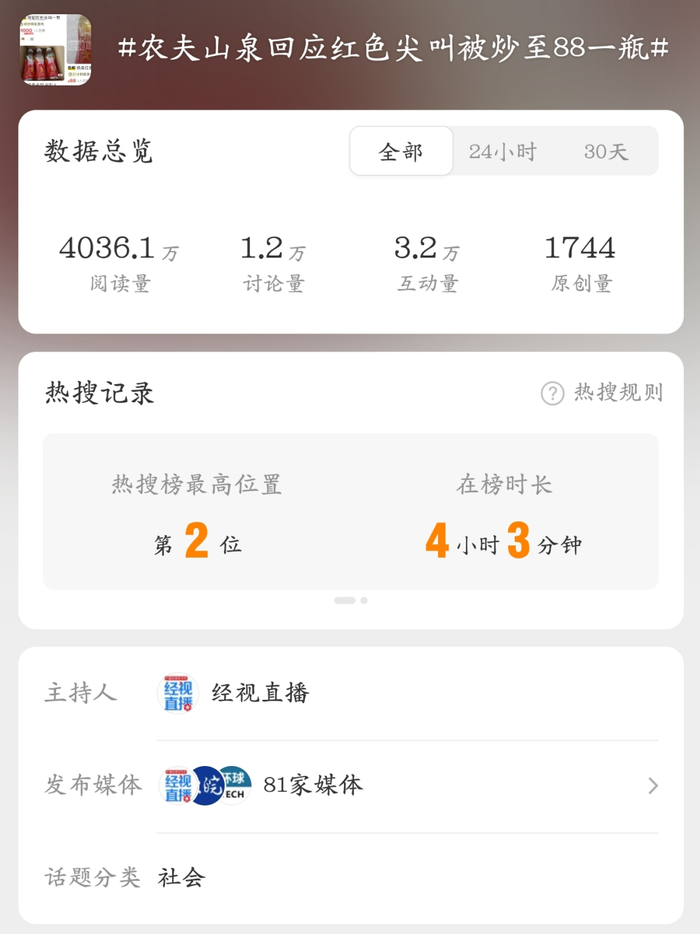
Task: Select the 全部 data tab
Action: 401,152
